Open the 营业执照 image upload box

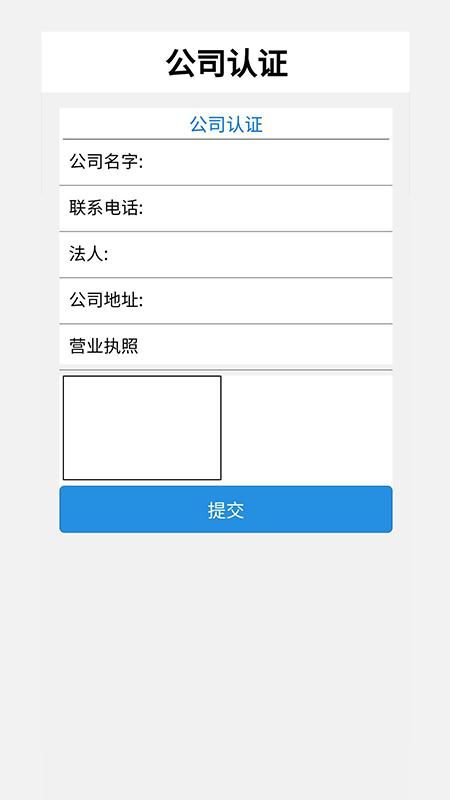[142, 428]
